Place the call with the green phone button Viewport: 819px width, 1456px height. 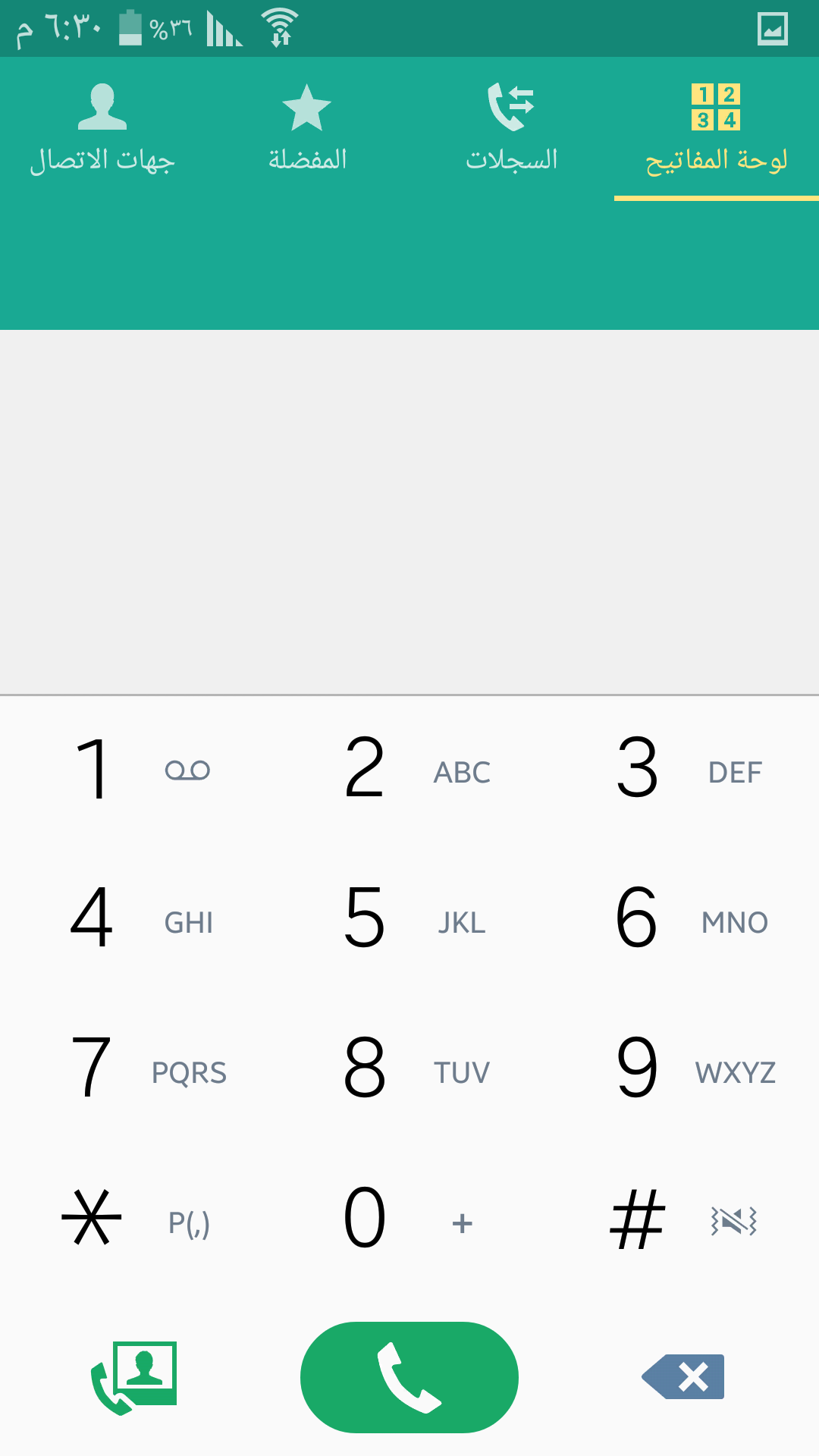point(409,1377)
